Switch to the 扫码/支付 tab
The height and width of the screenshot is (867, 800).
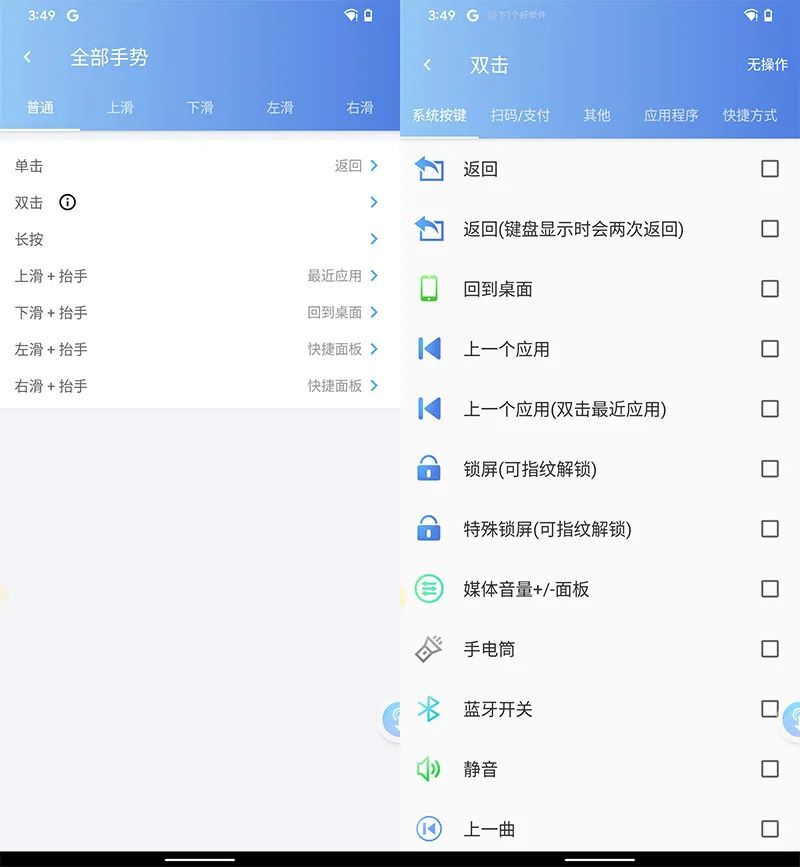pos(520,115)
